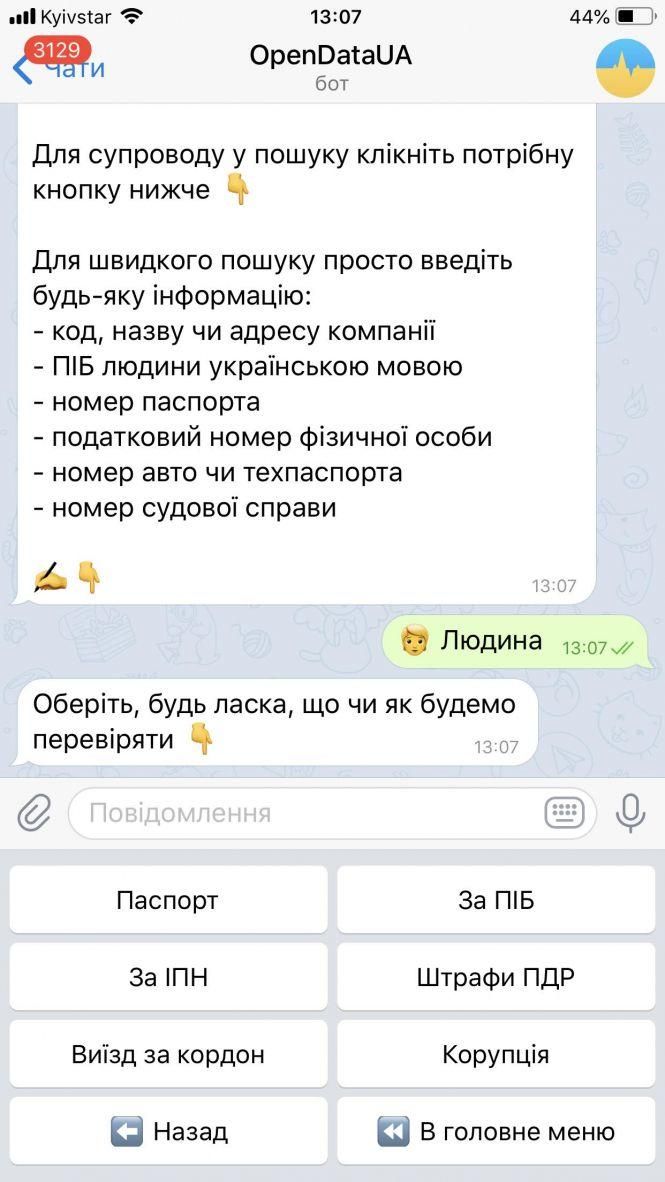This screenshot has height=1182, width=665.
Task: Open the OpenDataUA bot profile avatar
Action: click(x=625, y=67)
